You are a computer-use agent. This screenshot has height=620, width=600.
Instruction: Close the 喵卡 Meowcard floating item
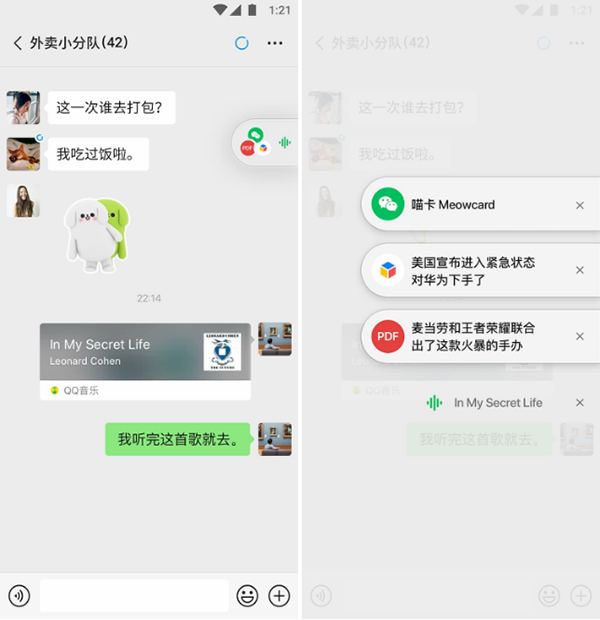coord(580,205)
